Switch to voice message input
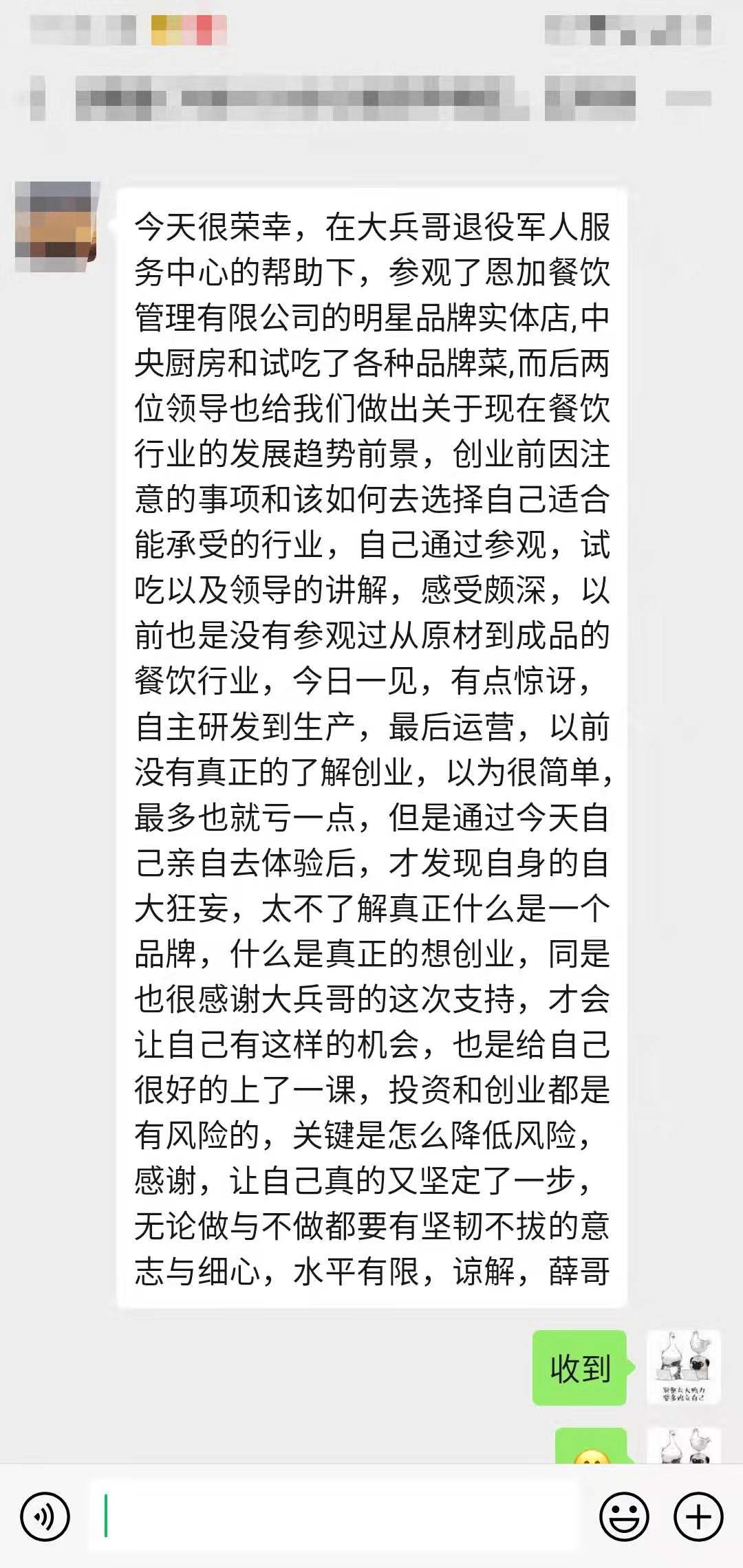 pyautogui.click(x=45, y=1516)
